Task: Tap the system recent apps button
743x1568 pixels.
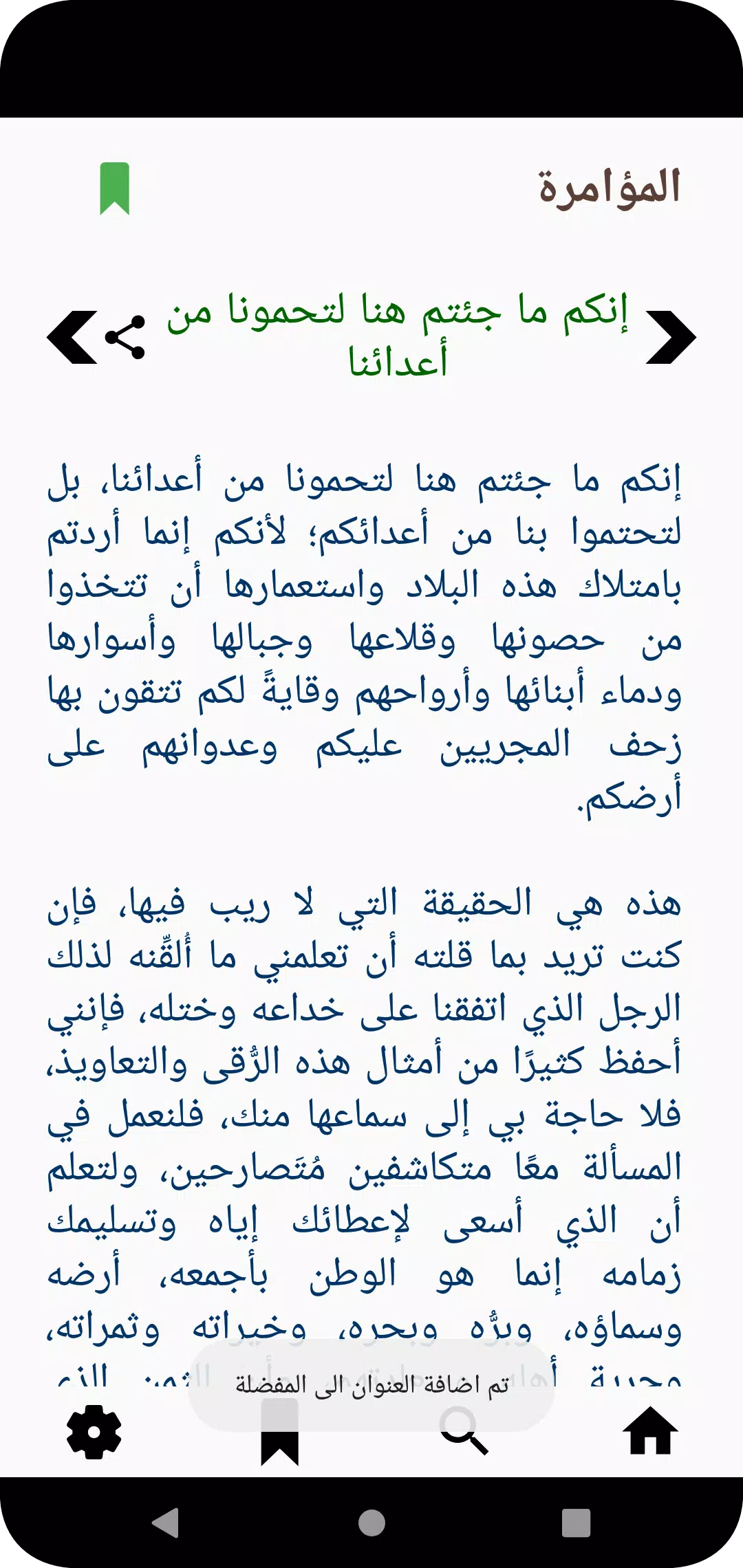Action: tap(577, 1523)
